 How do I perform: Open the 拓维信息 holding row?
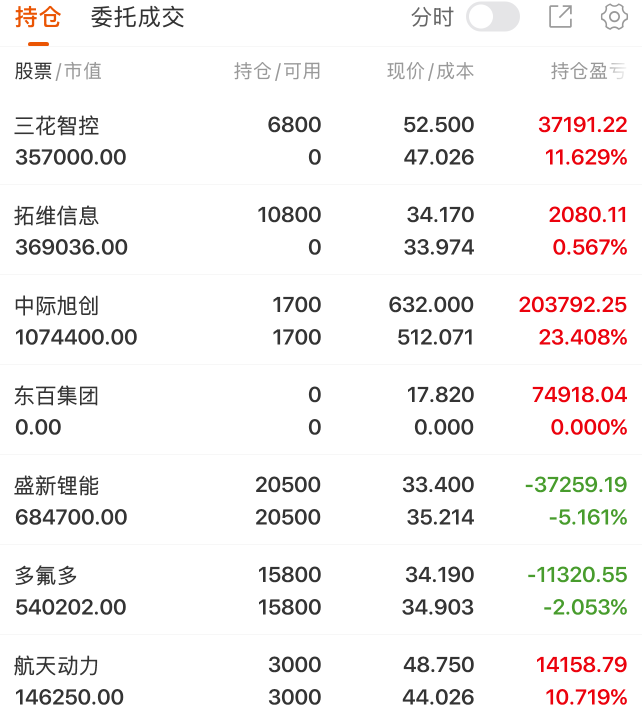coord(320,231)
